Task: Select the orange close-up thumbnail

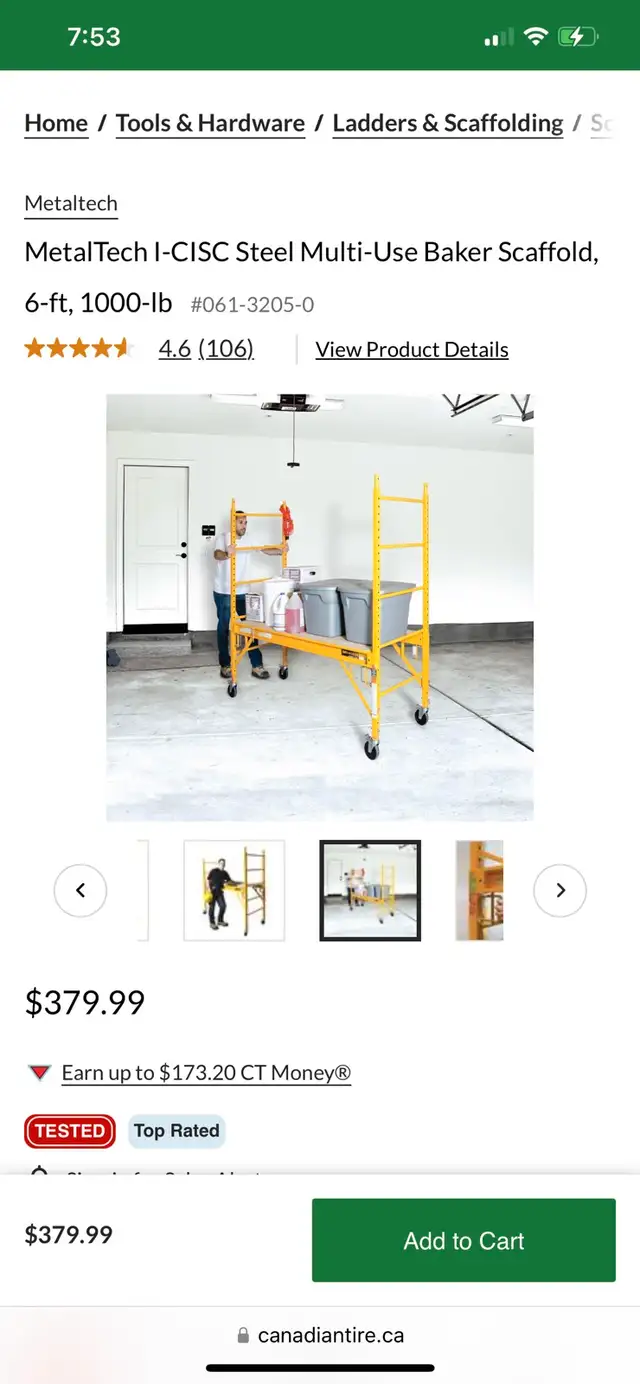Action: 479,890
